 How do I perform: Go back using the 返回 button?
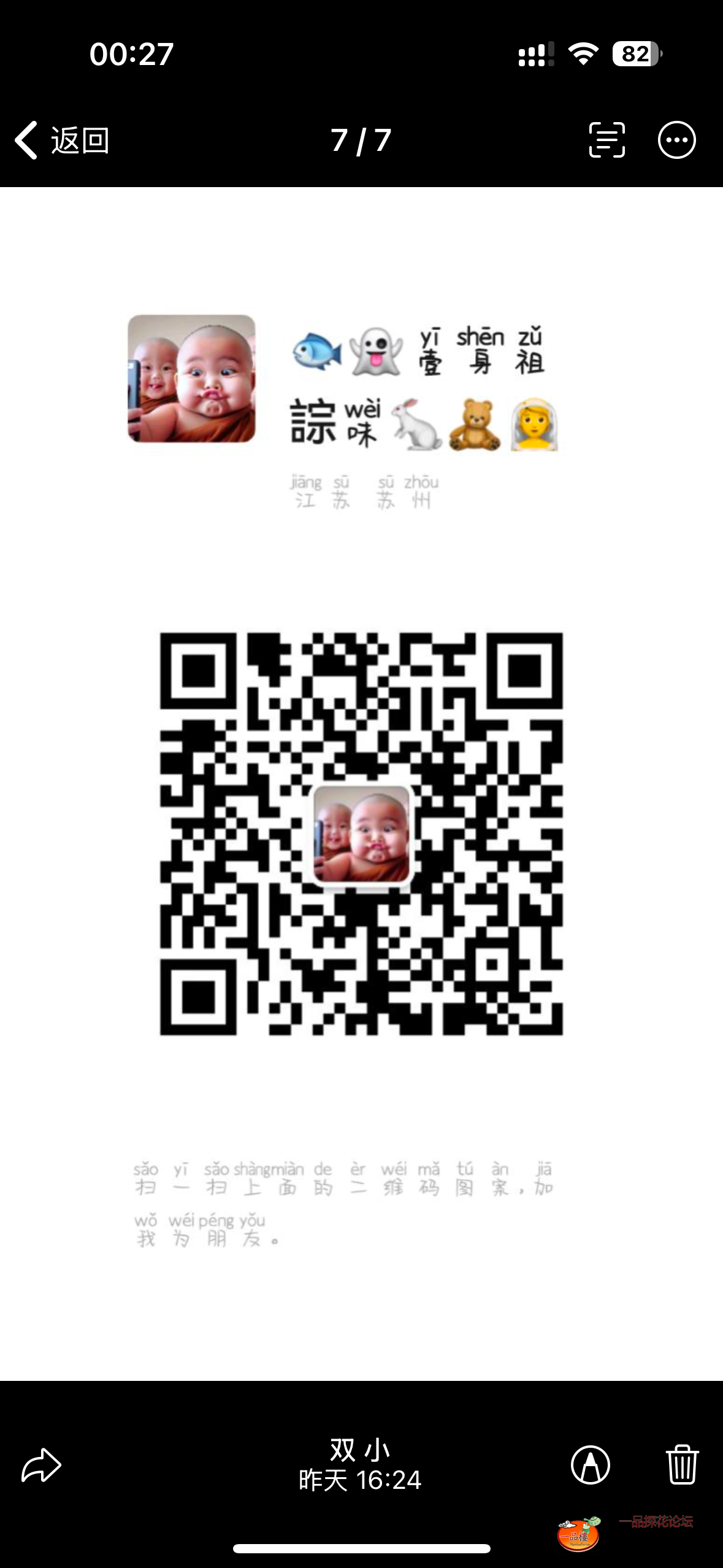62,140
